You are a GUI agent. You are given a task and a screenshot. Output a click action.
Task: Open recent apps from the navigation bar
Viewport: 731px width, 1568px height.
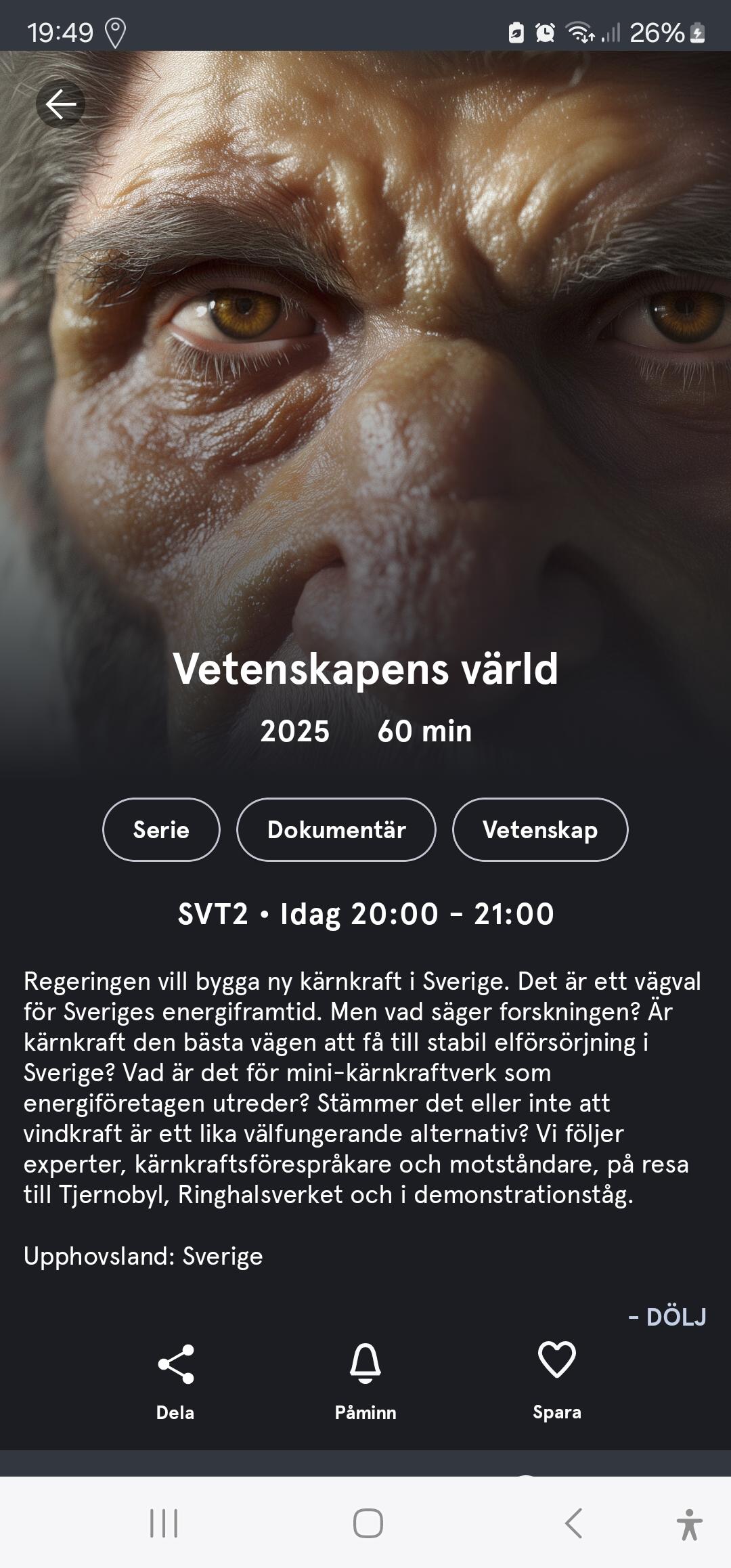tap(164, 1523)
